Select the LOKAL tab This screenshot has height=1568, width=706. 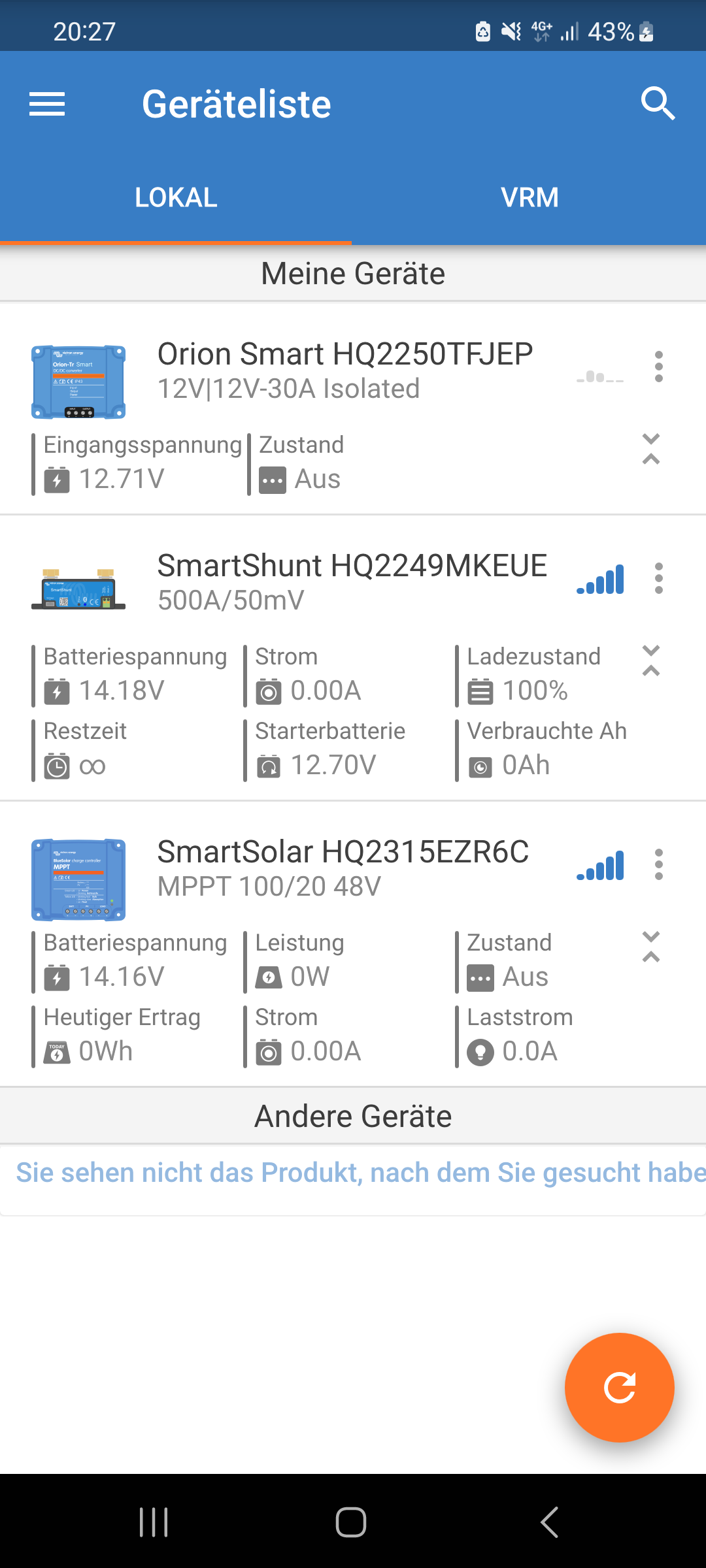(176, 197)
